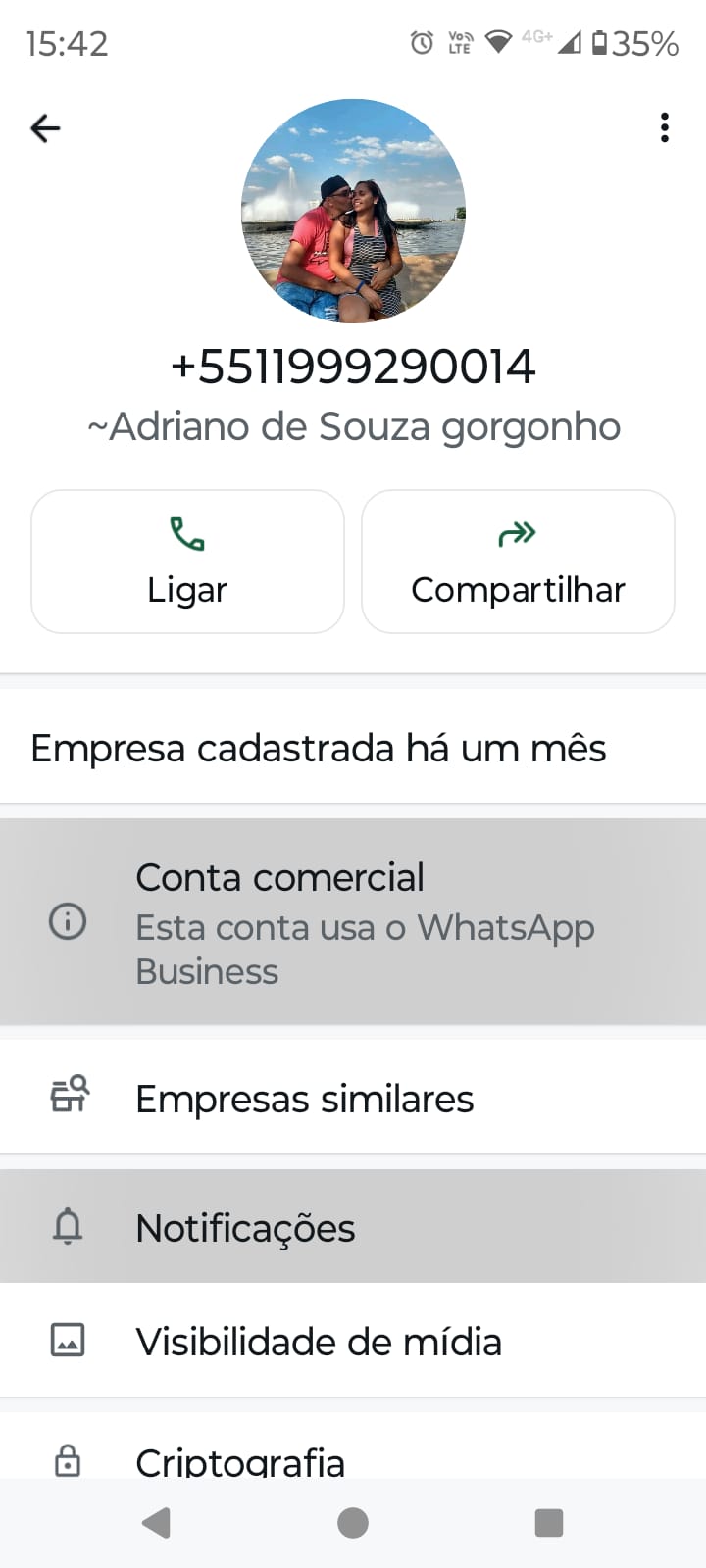Screen dimensions: 706x1568
Task: Tap the system home button
Action: (353, 1523)
